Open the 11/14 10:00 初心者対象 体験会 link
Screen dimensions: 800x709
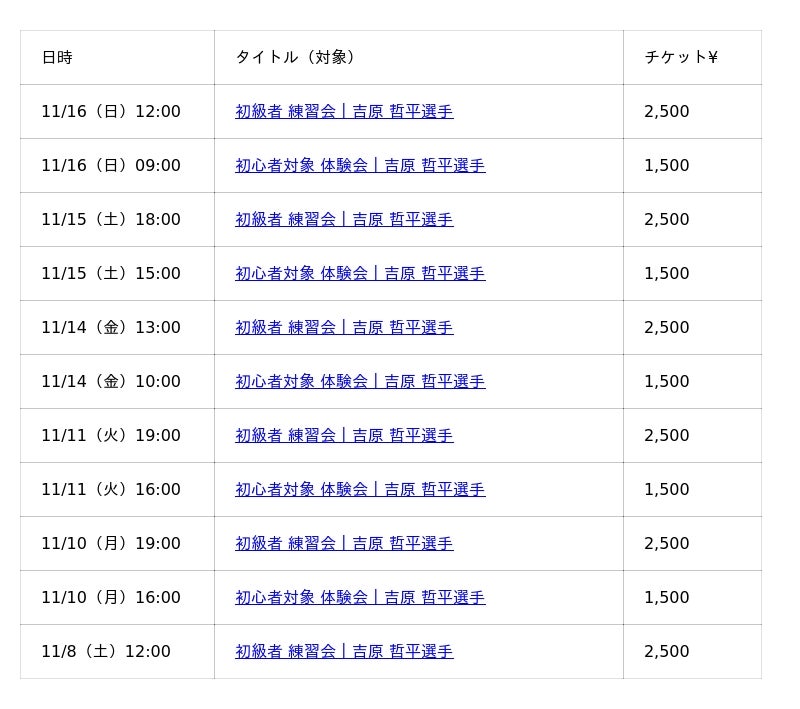coord(360,382)
